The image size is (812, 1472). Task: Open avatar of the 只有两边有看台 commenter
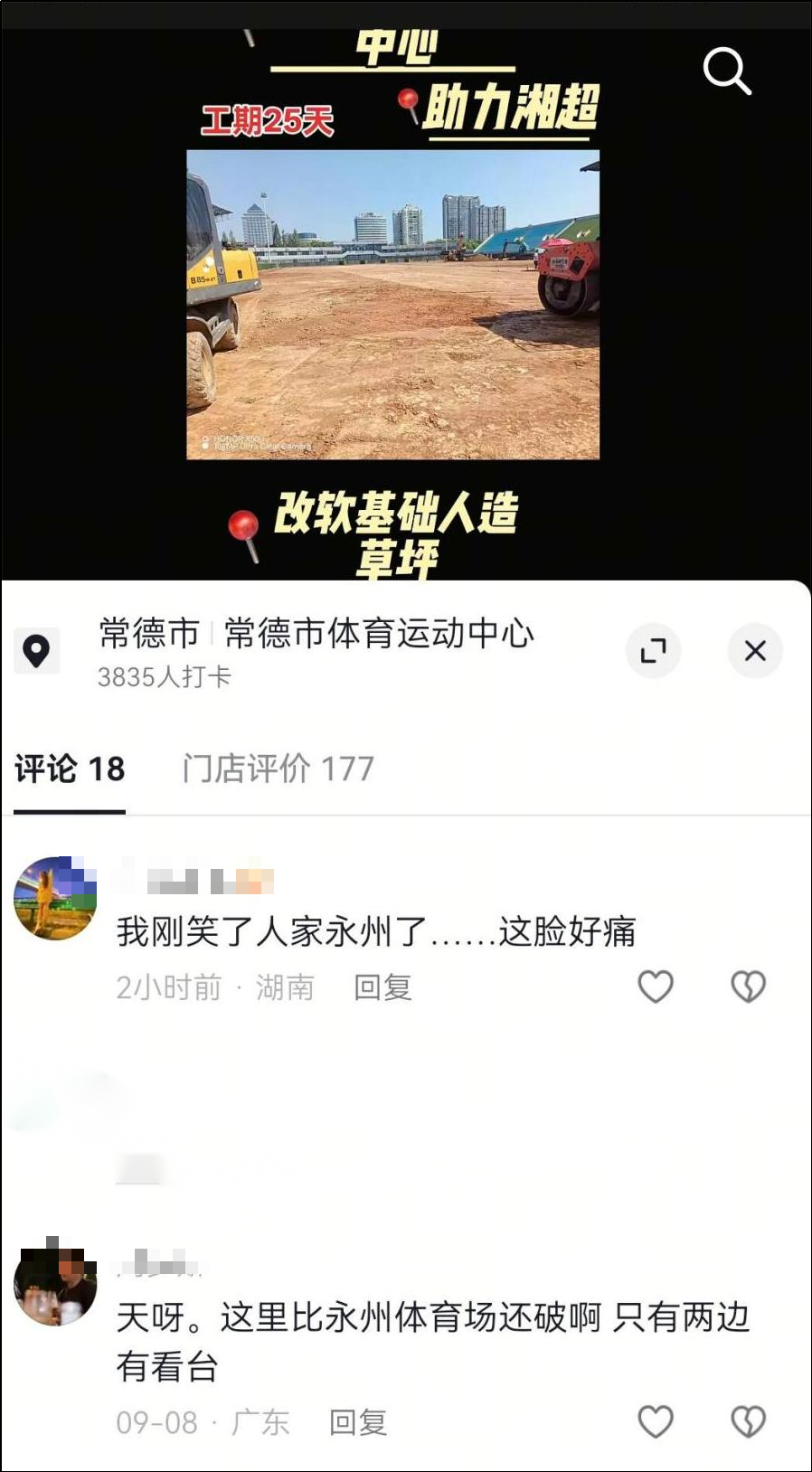click(55, 1285)
